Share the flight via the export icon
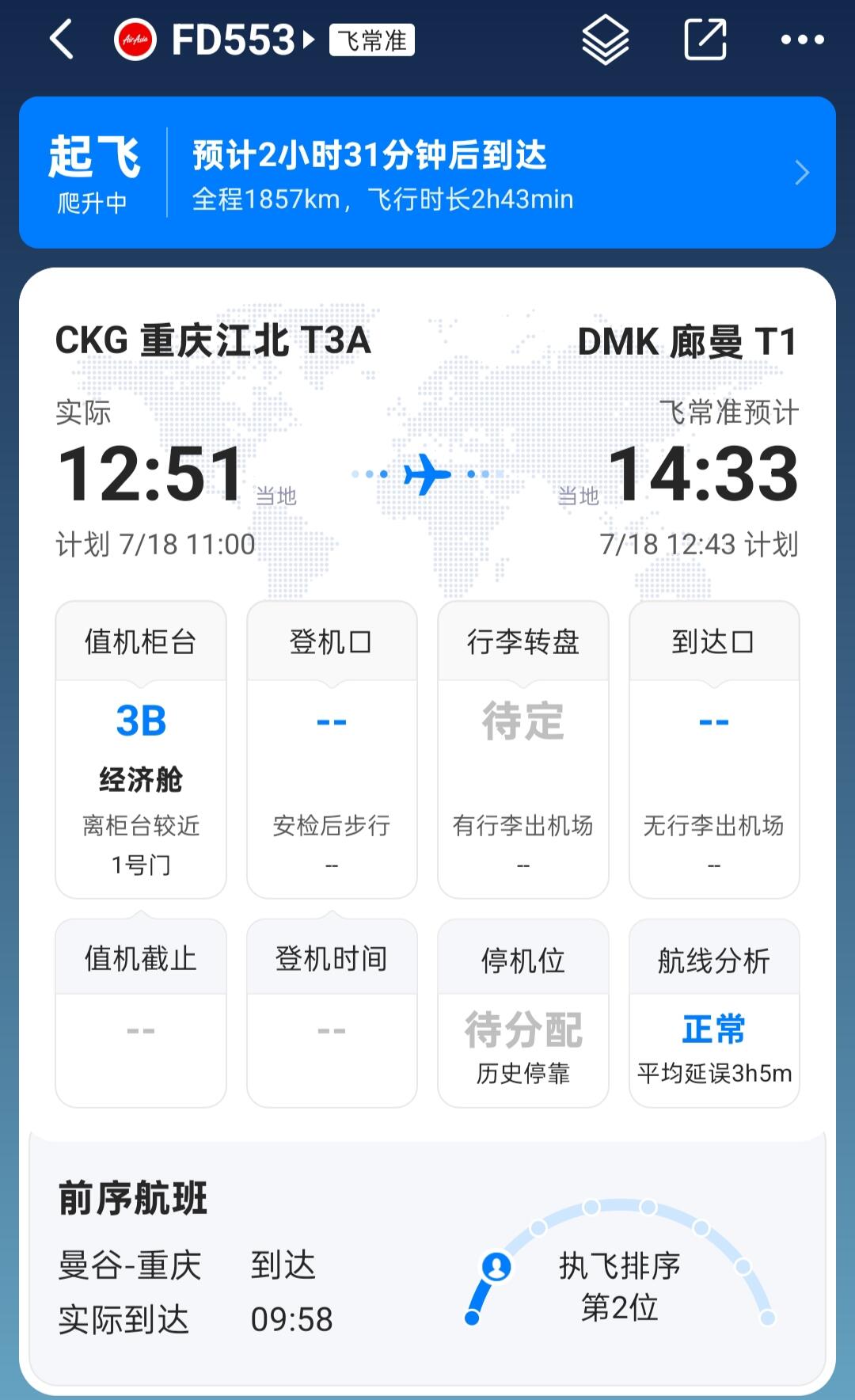The width and height of the screenshot is (855, 1400). (x=705, y=40)
